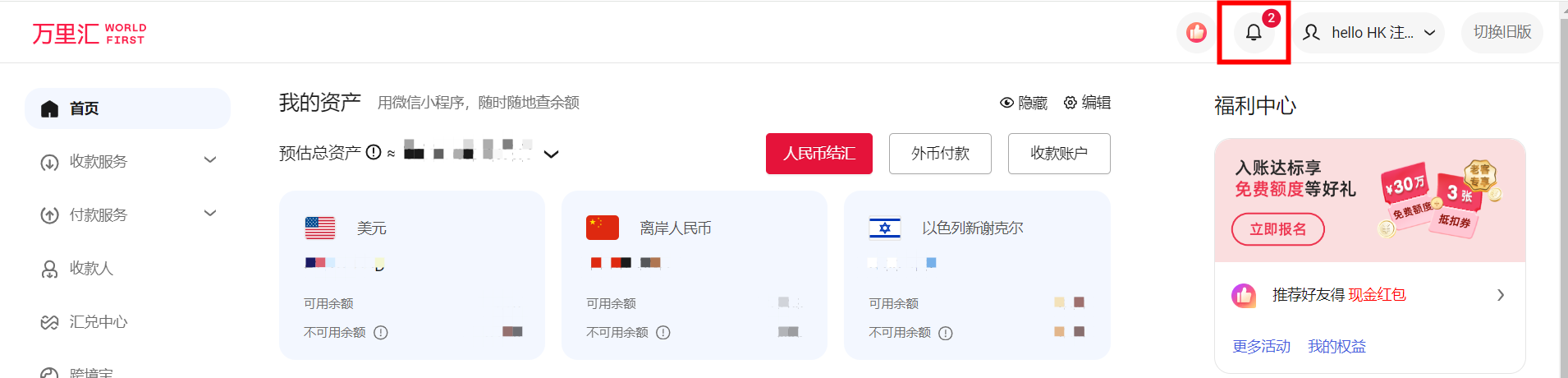Open 收款人 in the sidebar

click(x=90, y=269)
